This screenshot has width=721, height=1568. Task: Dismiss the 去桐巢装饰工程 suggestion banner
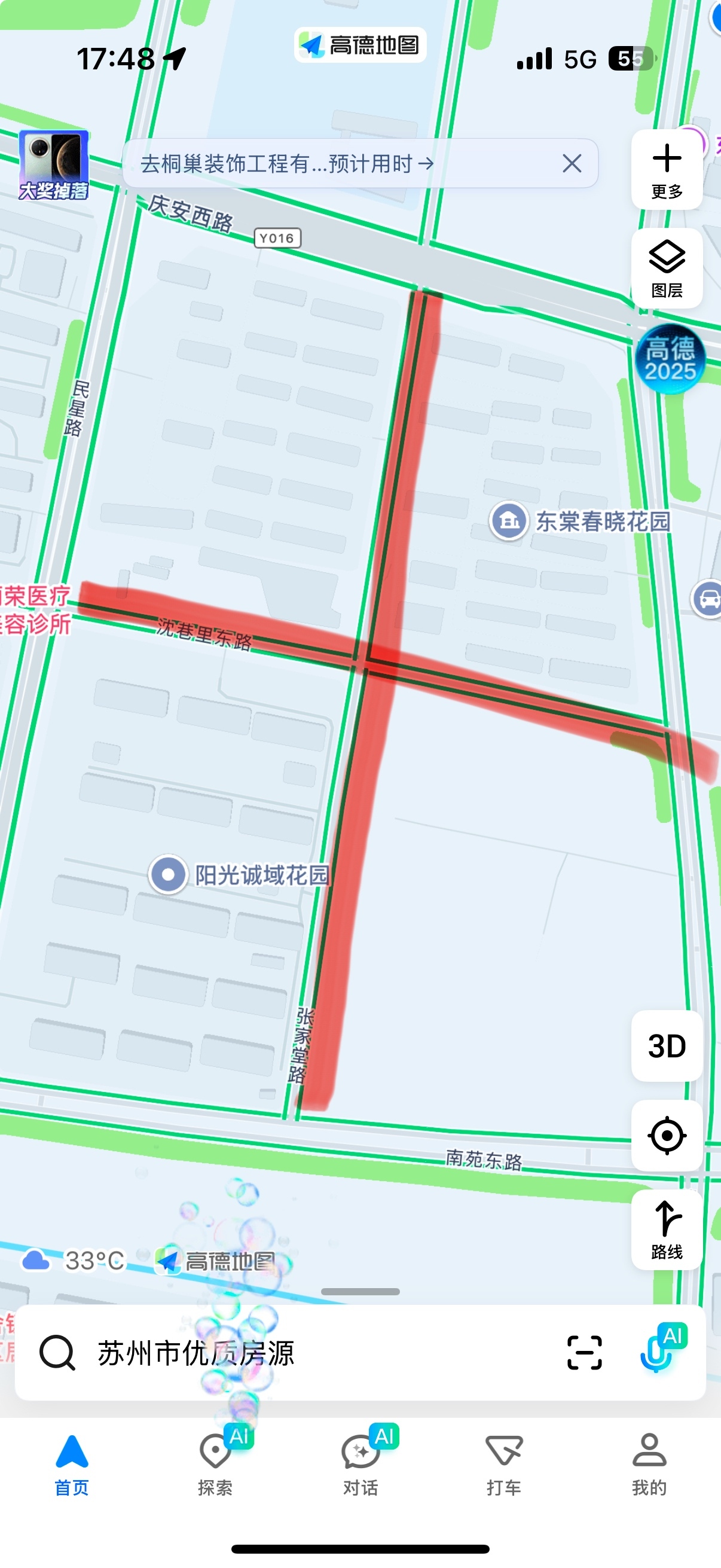pyautogui.click(x=572, y=163)
